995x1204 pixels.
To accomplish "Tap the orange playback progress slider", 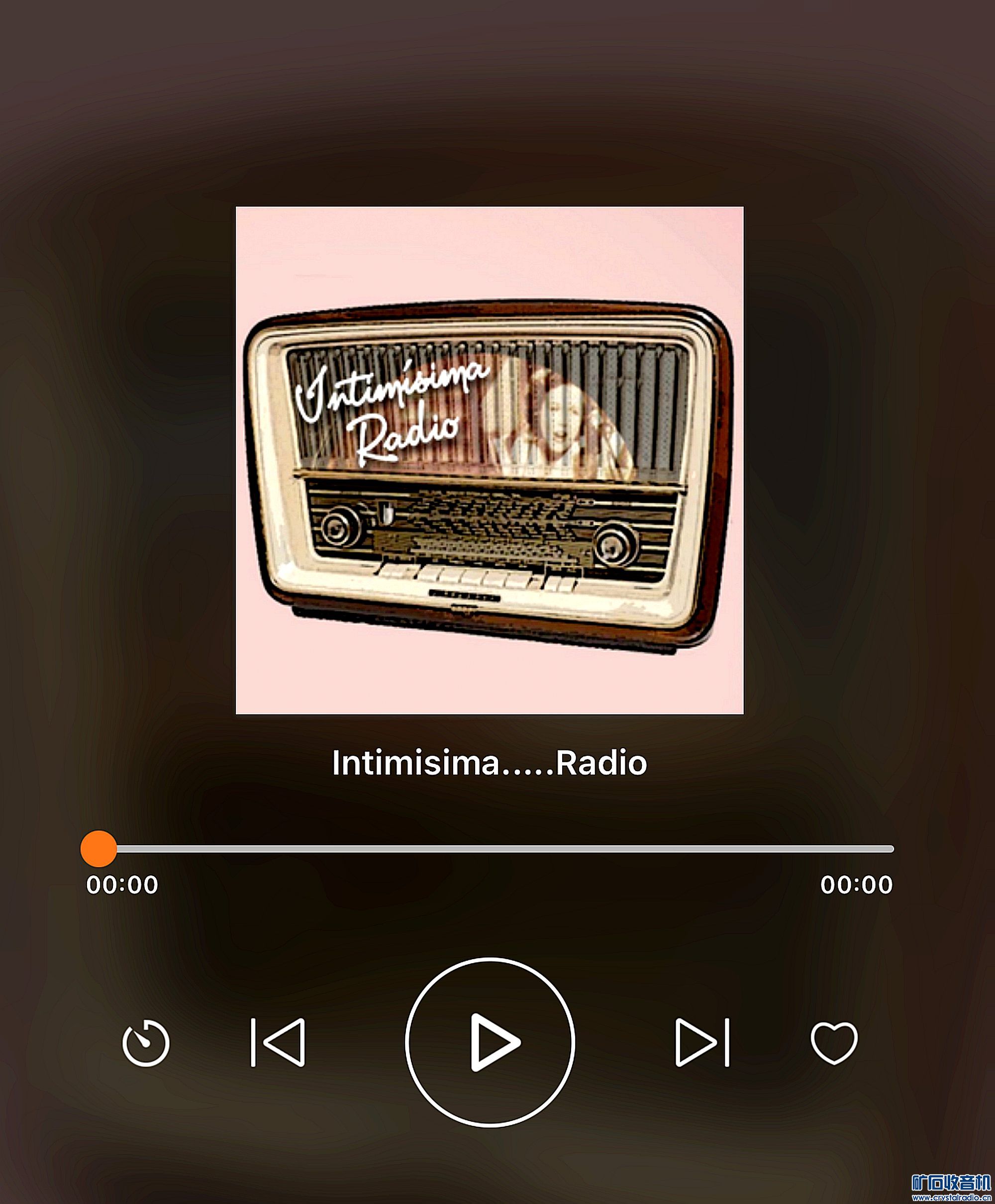I will tap(99, 849).
